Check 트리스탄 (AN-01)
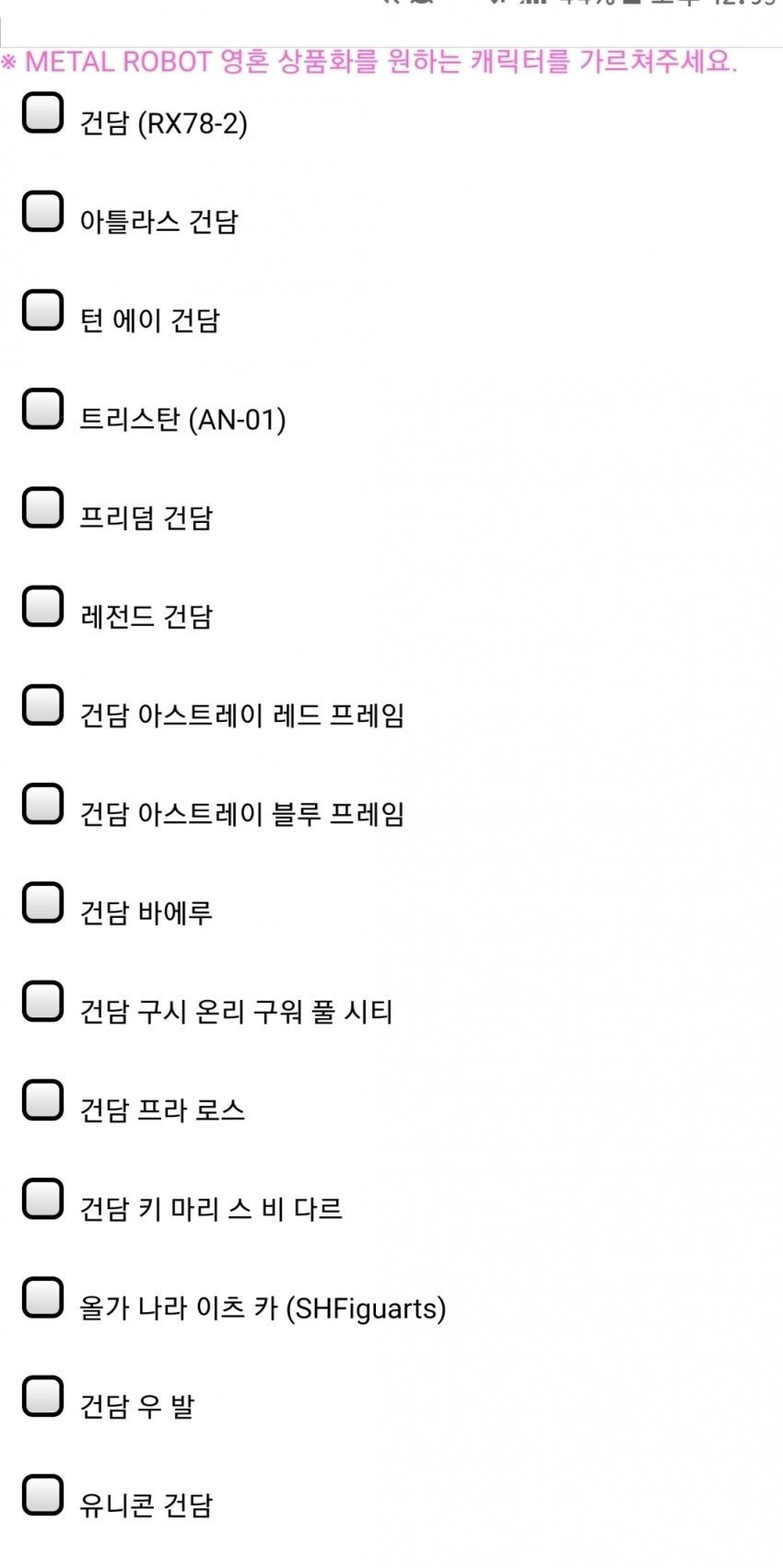The height and width of the screenshot is (1568, 783). coord(42,409)
